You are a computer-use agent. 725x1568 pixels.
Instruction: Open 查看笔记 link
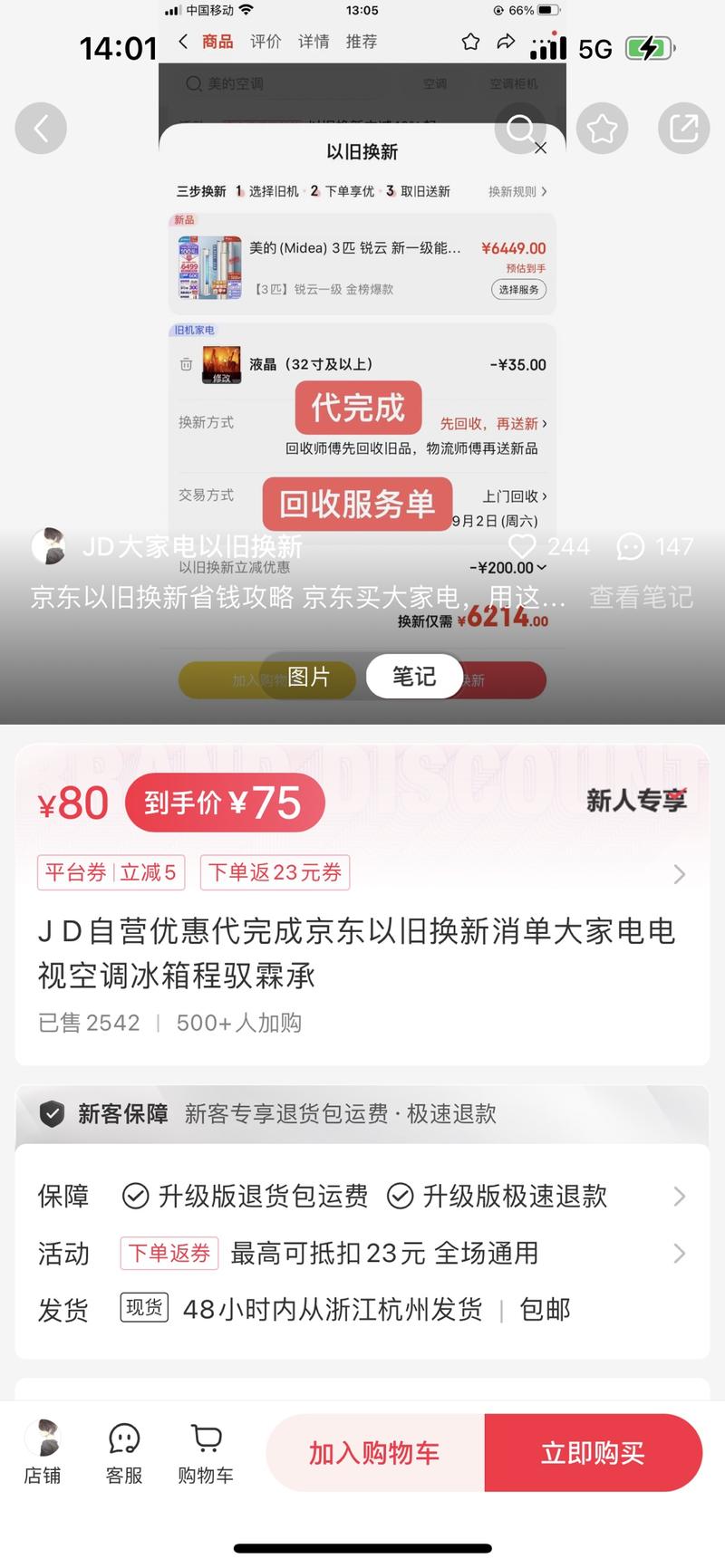[641, 597]
